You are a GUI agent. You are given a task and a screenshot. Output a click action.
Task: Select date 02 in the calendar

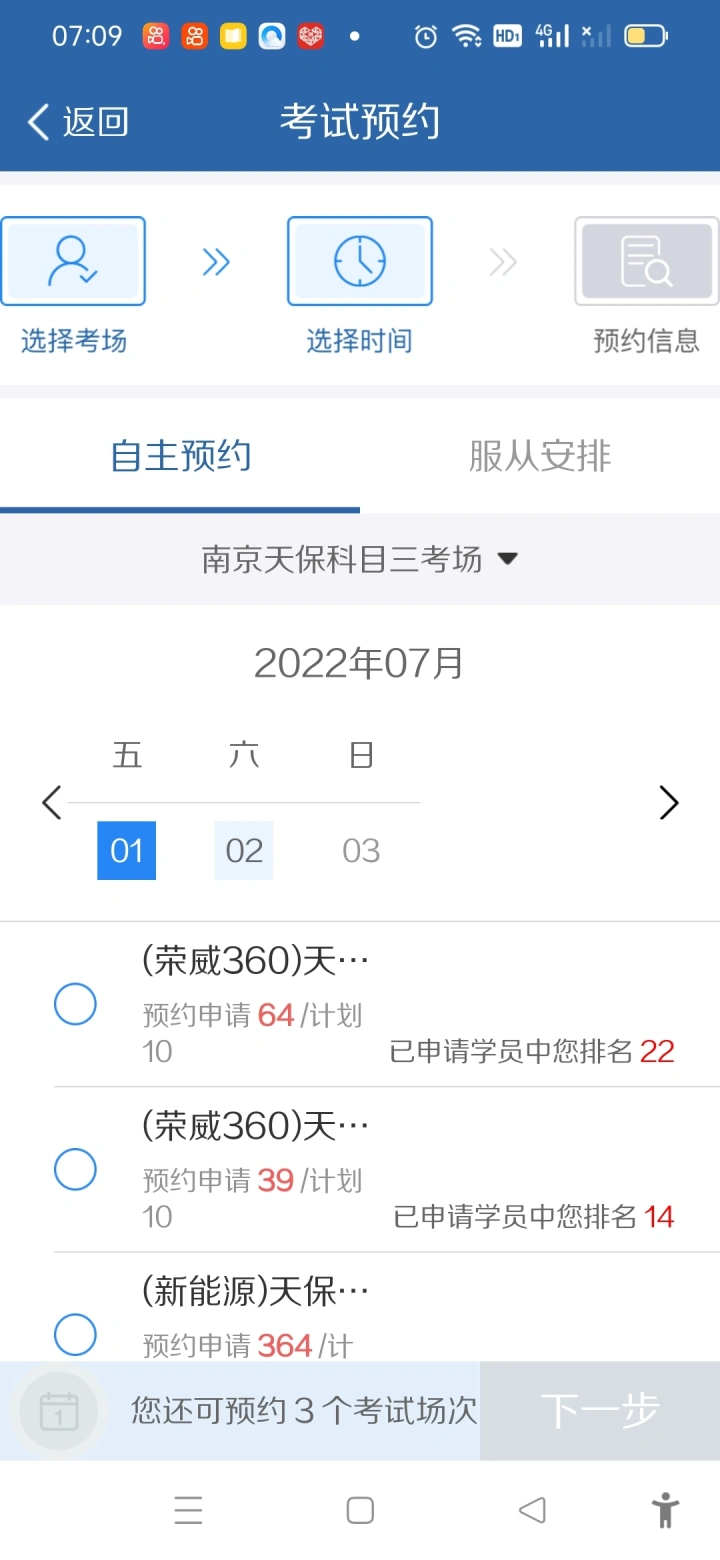click(244, 851)
